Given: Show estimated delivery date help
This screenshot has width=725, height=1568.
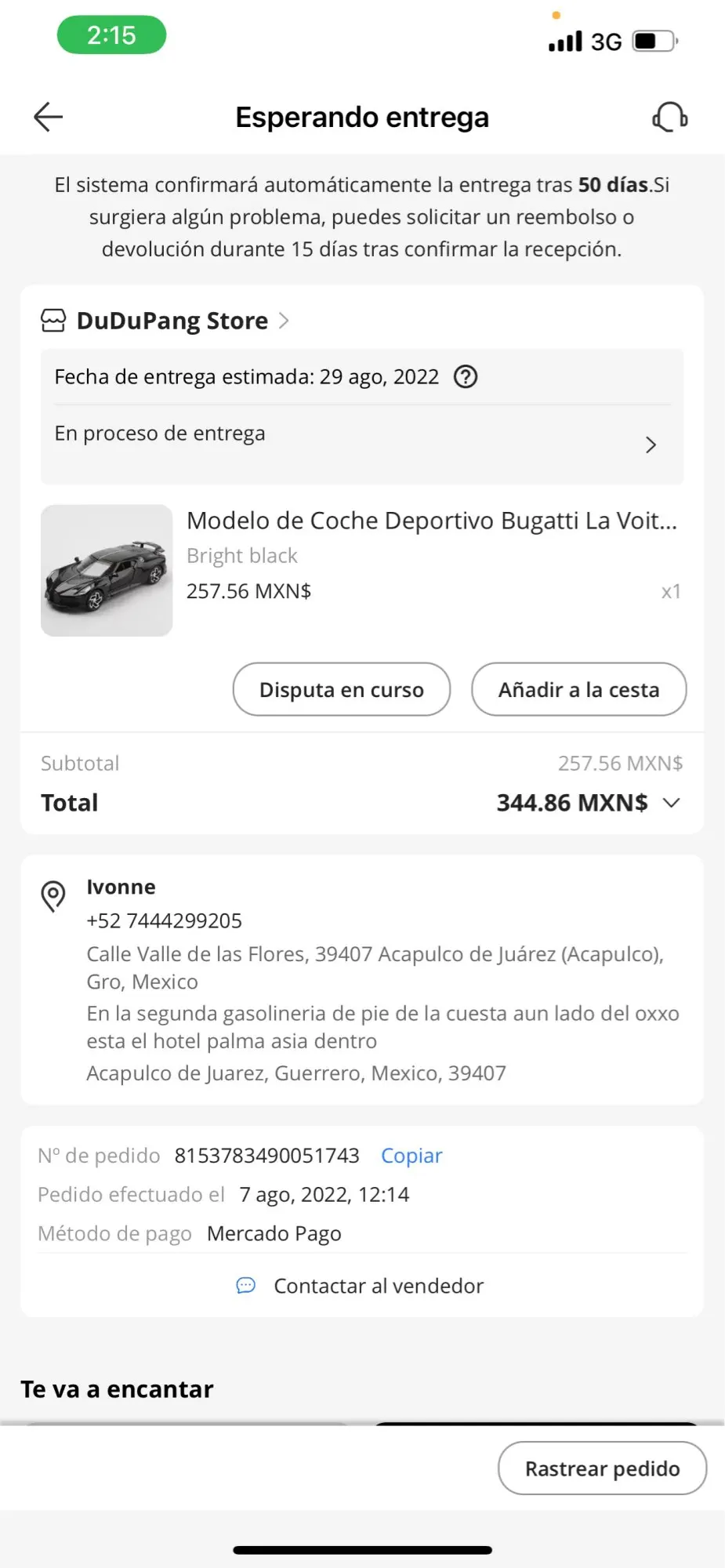Looking at the screenshot, I should point(466,377).
